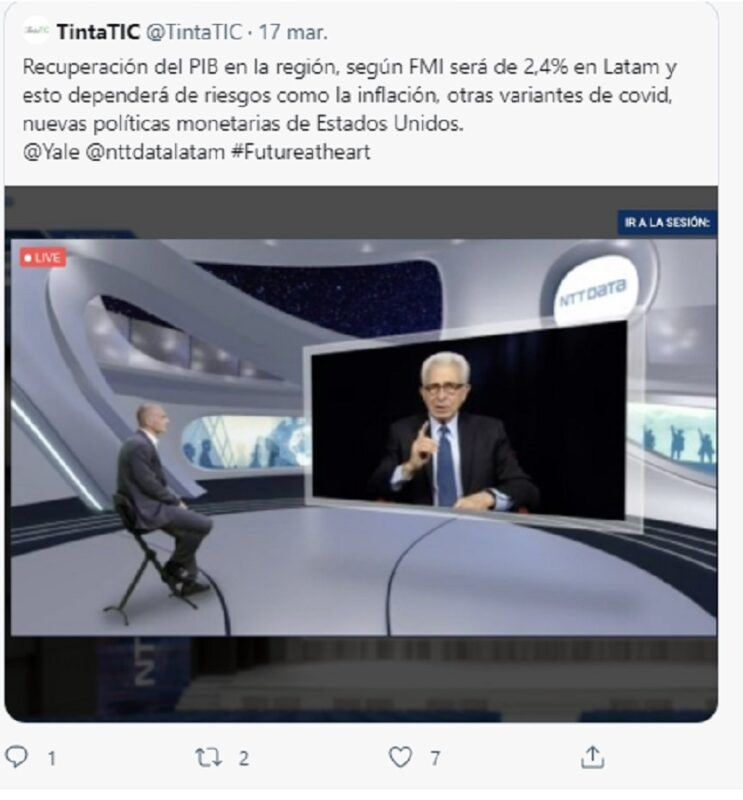Reply to the TintaTIC tweet

click(x=18, y=757)
